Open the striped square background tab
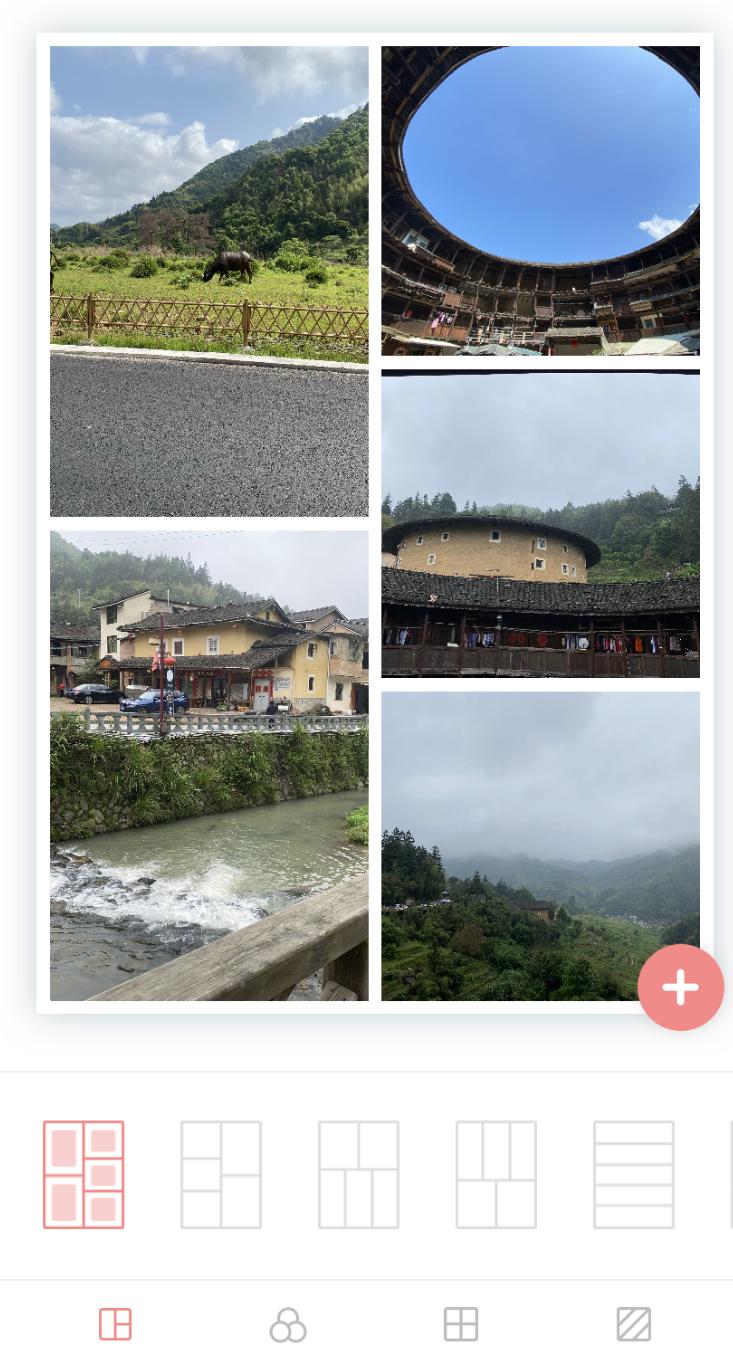This screenshot has width=733, height=1372. point(634,1324)
